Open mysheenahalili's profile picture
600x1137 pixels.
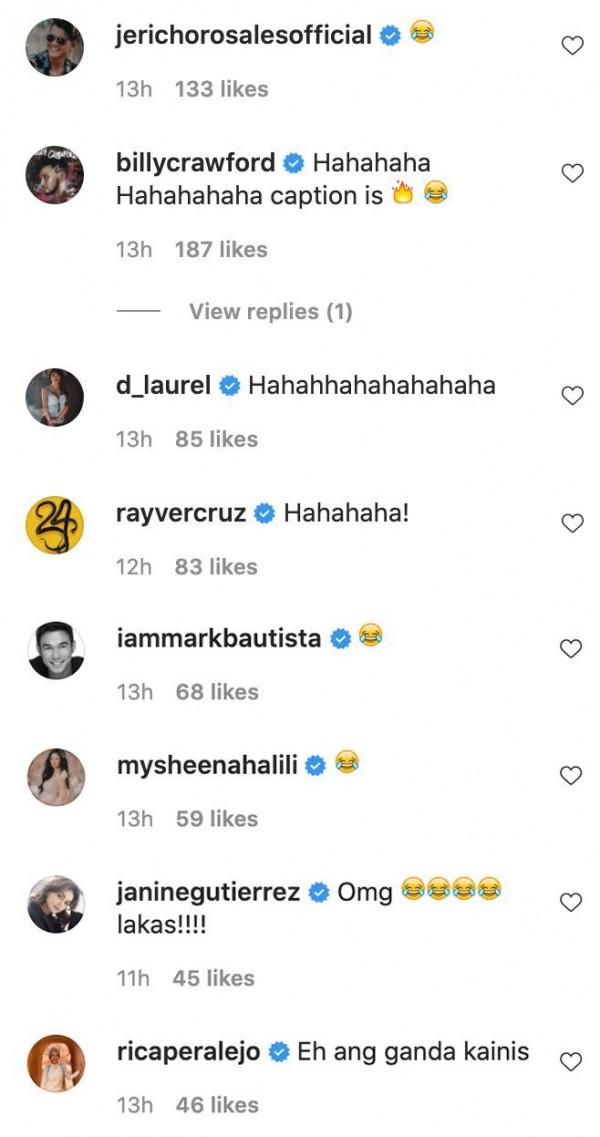pyautogui.click(x=55, y=776)
